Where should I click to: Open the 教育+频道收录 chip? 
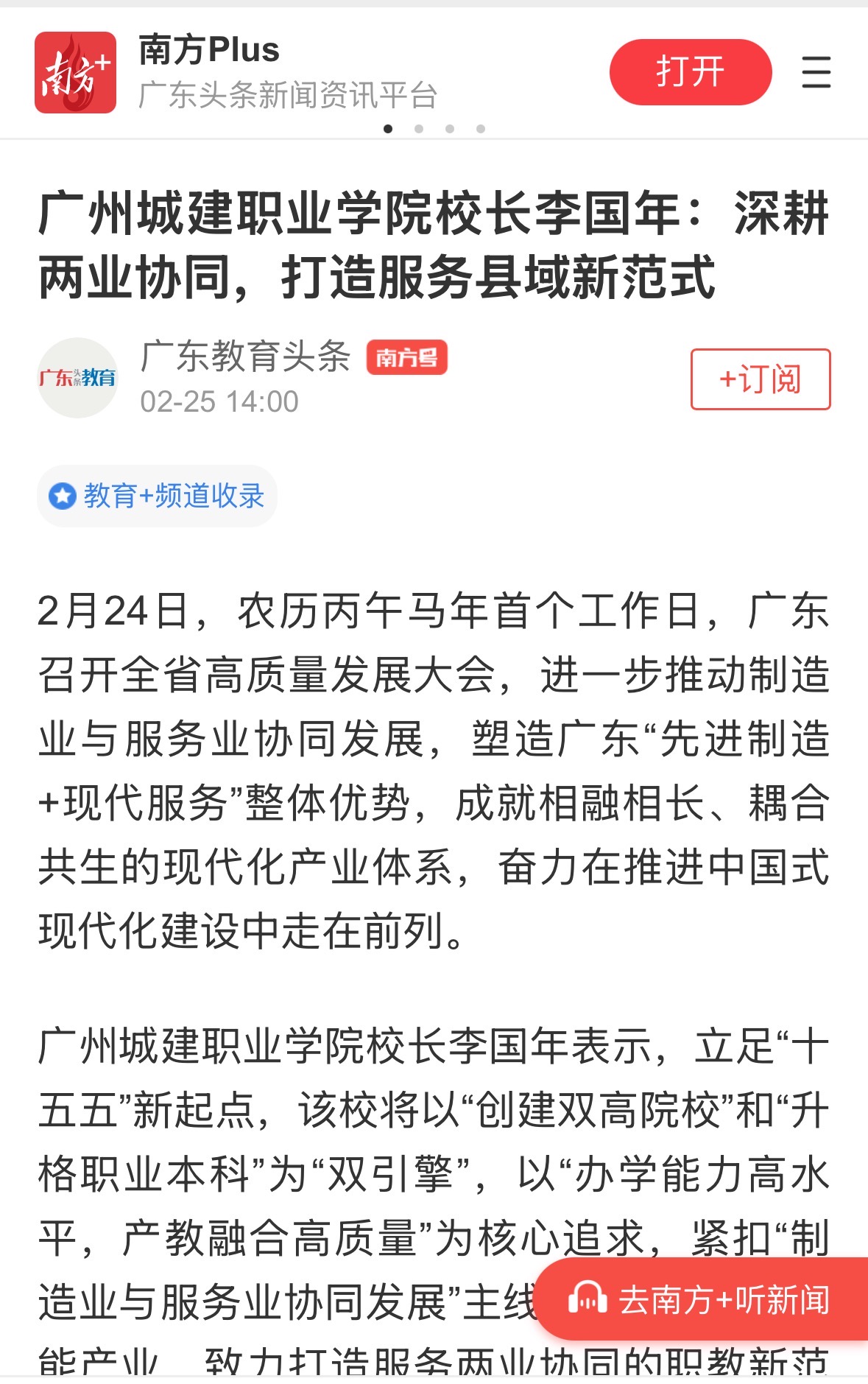coord(158,496)
